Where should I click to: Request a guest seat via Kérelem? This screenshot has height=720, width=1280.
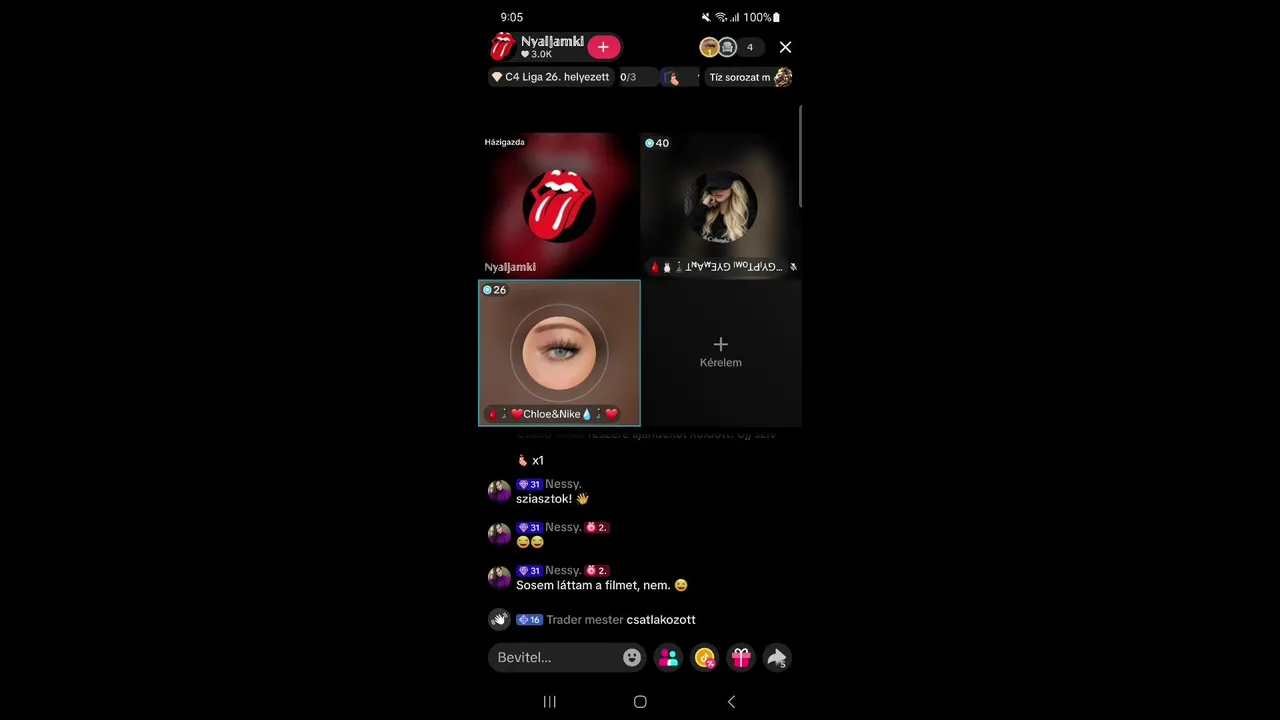coord(720,352)
